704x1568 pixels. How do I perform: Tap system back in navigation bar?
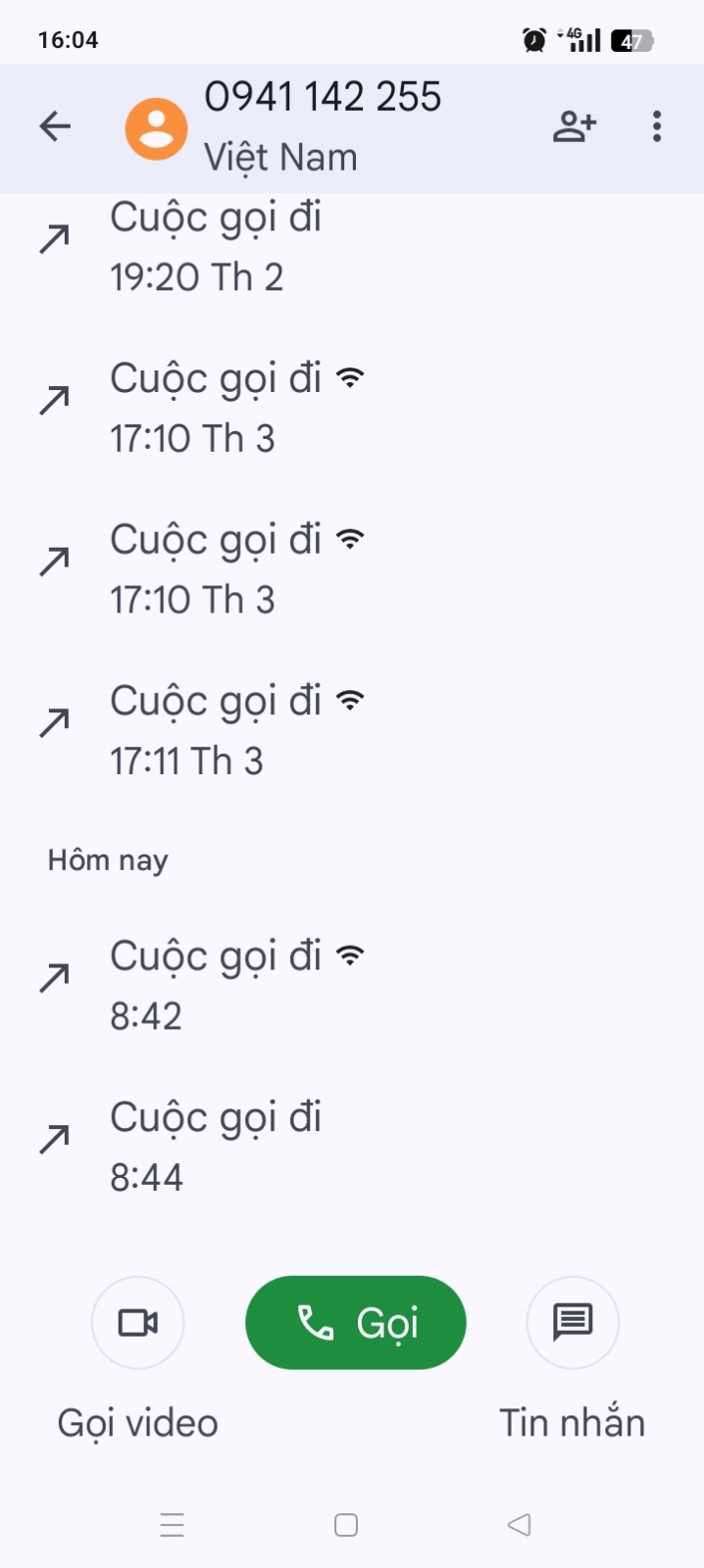tap(520, 1525)
